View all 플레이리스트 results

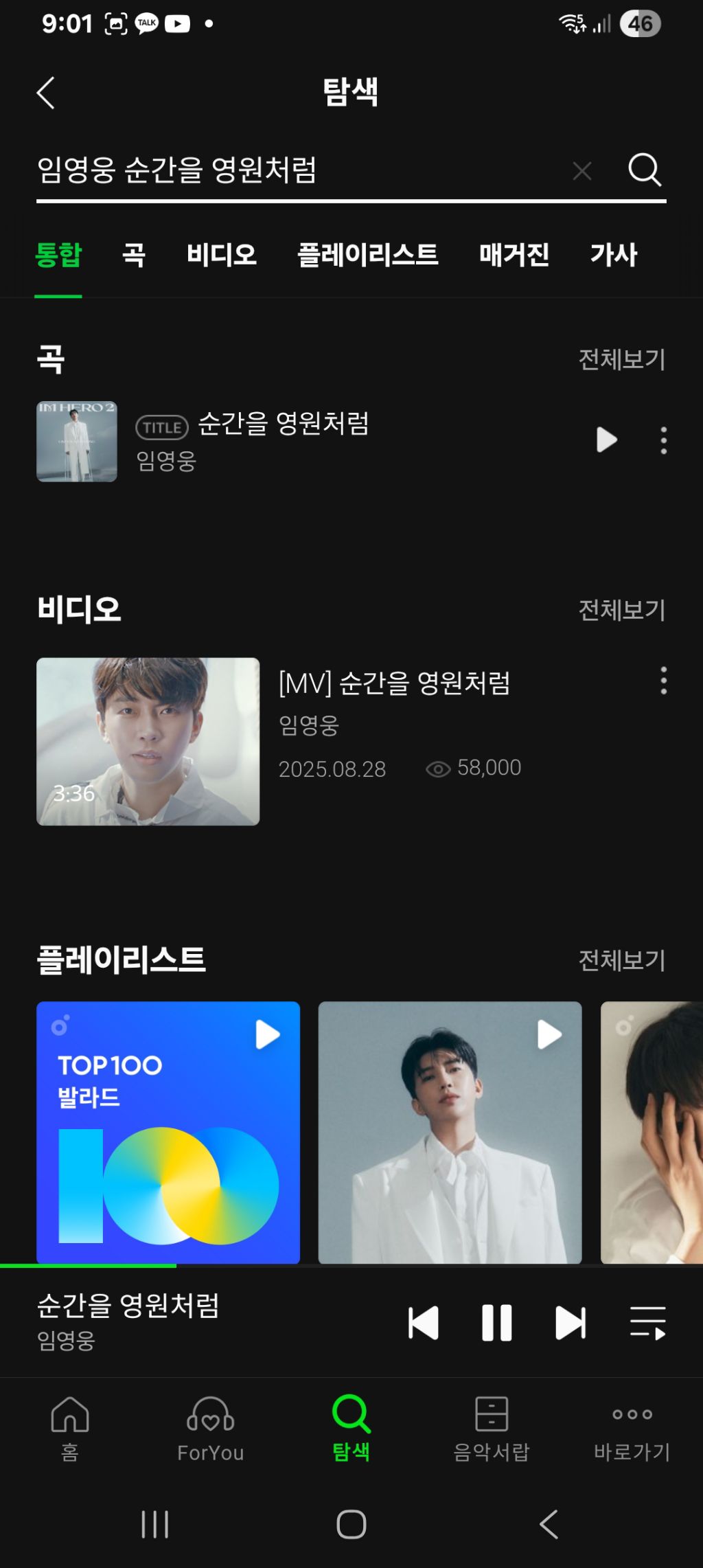click(621, 960)
